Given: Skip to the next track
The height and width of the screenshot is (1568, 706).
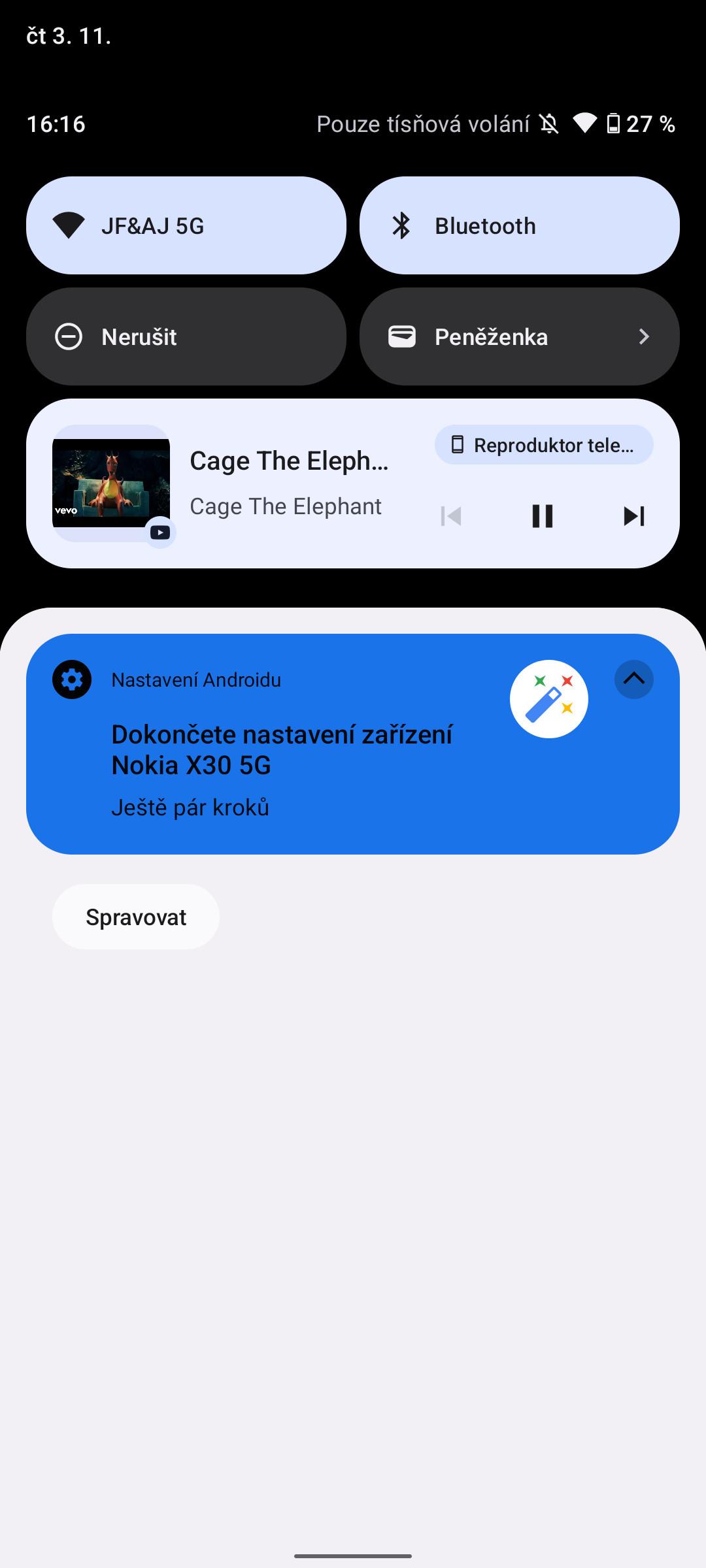Looking at the screenshot, I should (634, 516).
